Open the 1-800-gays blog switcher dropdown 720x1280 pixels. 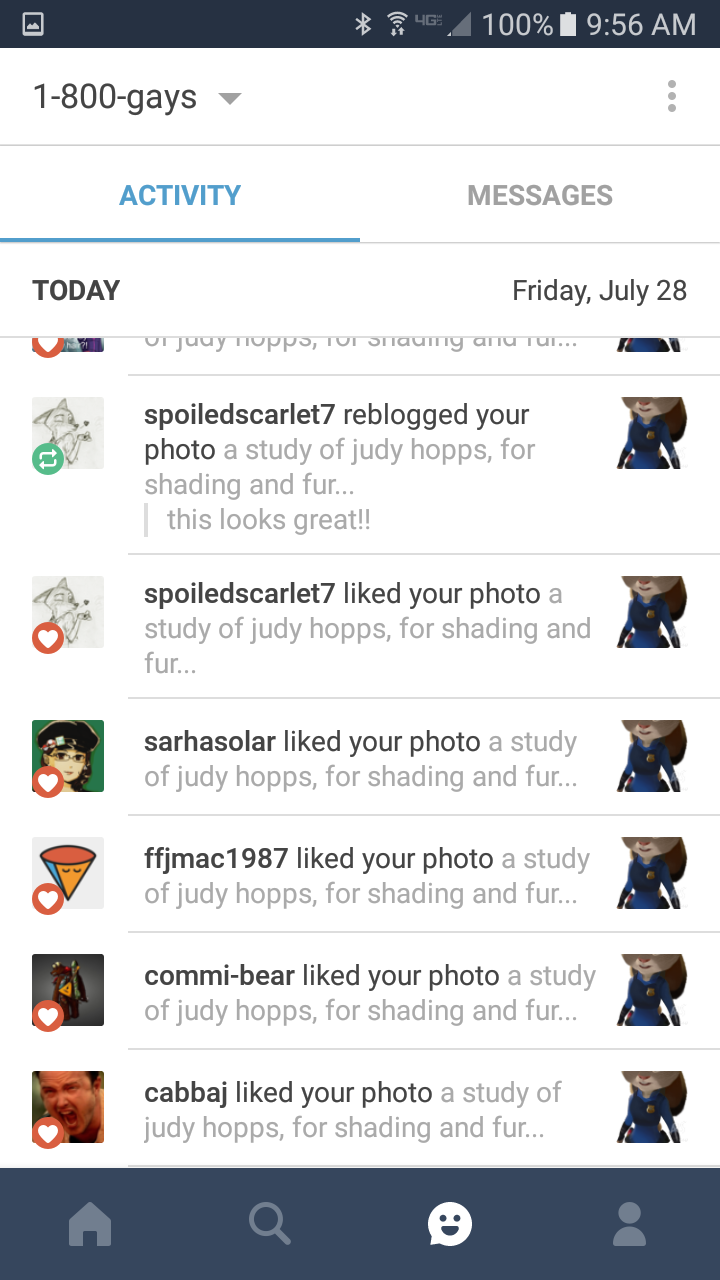coord(137,98)
